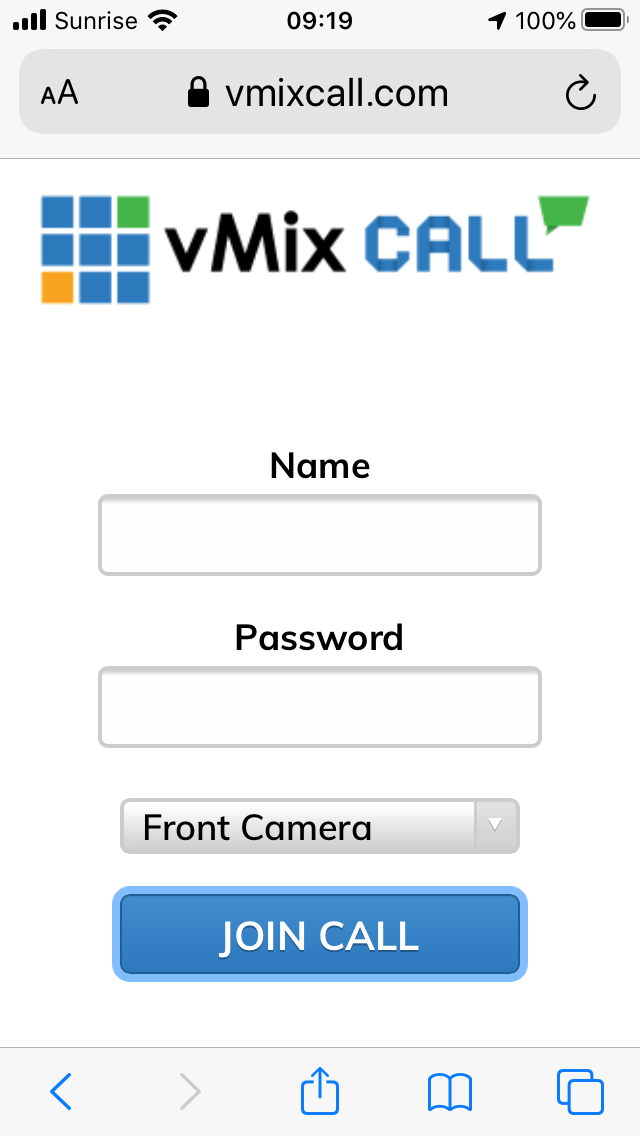Tap the JOIN CALL button
Screen dimensions: 640x1136
(x=320, y=935)
